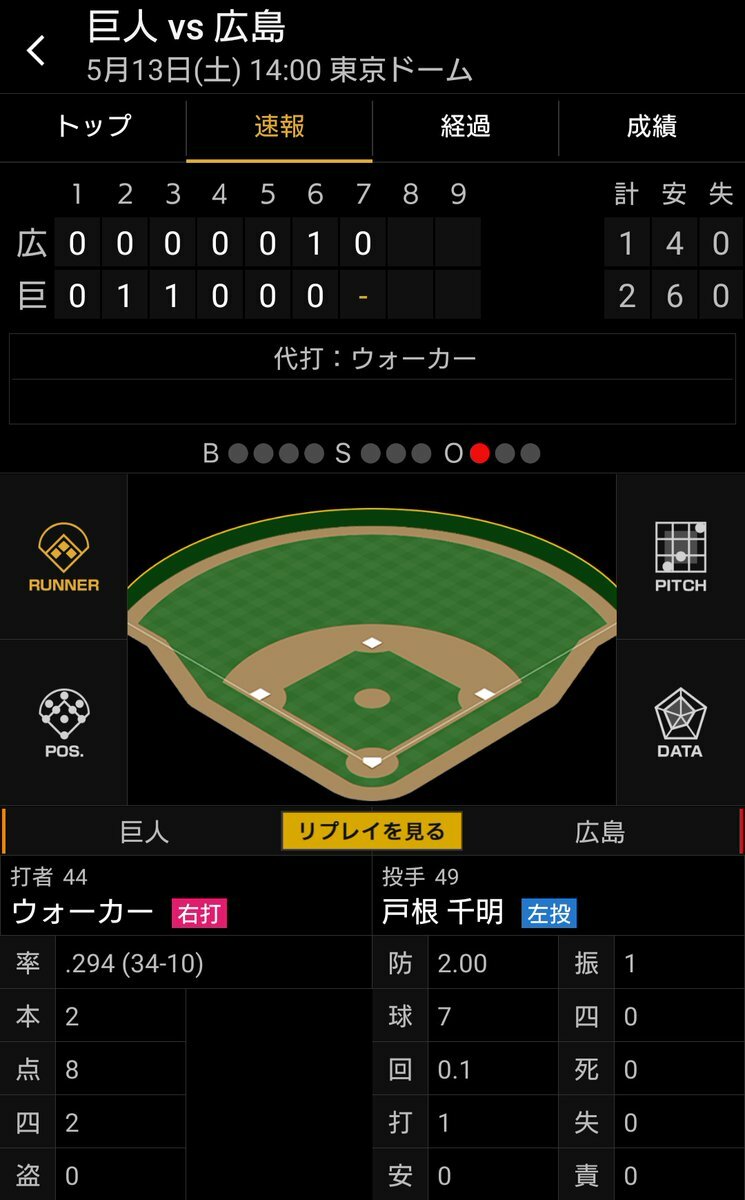745x1200 pixels.
Task: Show the RUNNER field view
Action: [x=64, y=558]
